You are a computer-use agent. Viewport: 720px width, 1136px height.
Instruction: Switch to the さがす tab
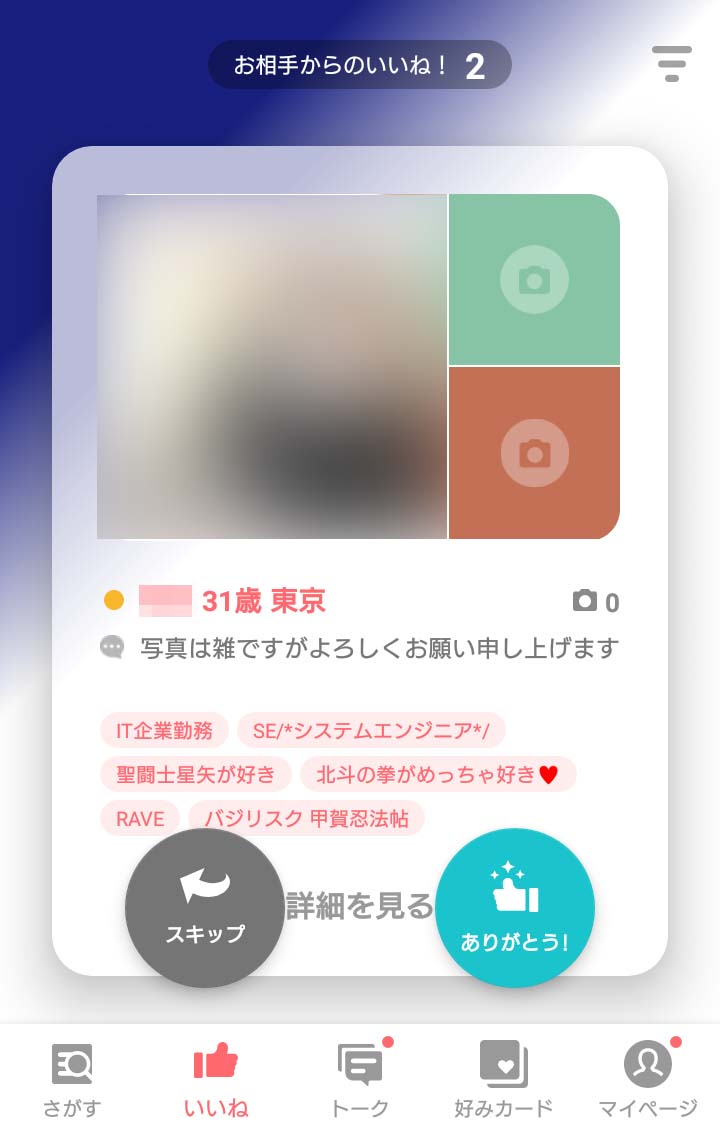[72, 1080]
